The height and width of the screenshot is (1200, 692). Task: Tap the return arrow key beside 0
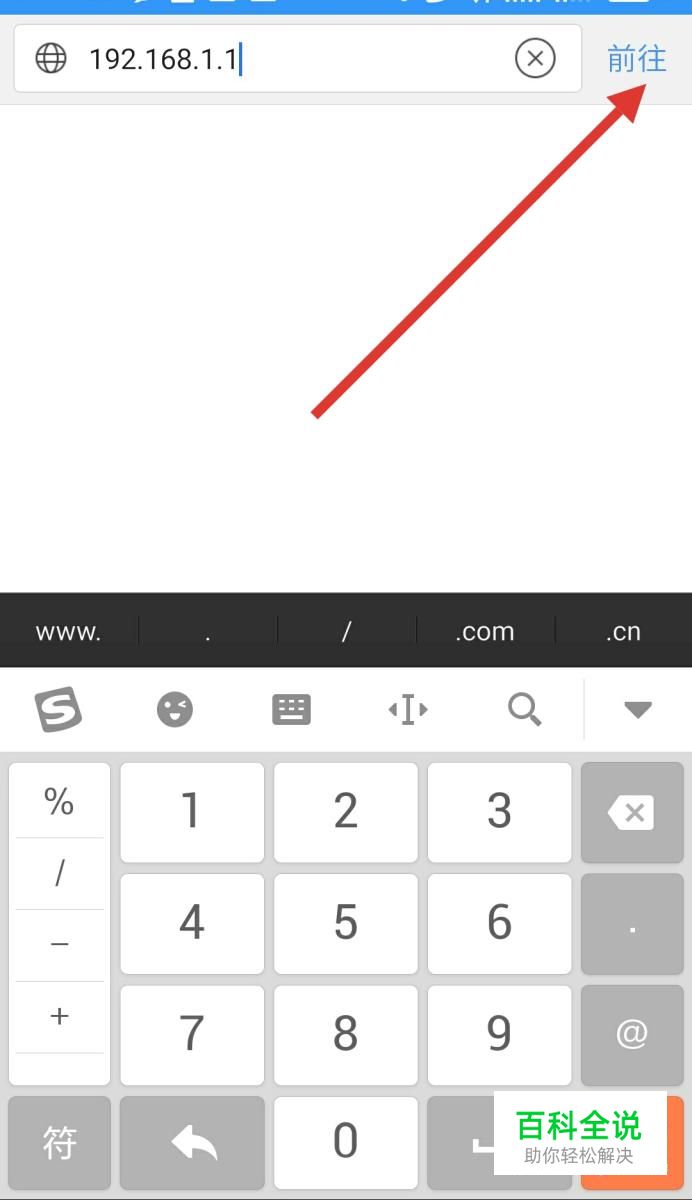pyautogui.click(x=192, y=1143)
